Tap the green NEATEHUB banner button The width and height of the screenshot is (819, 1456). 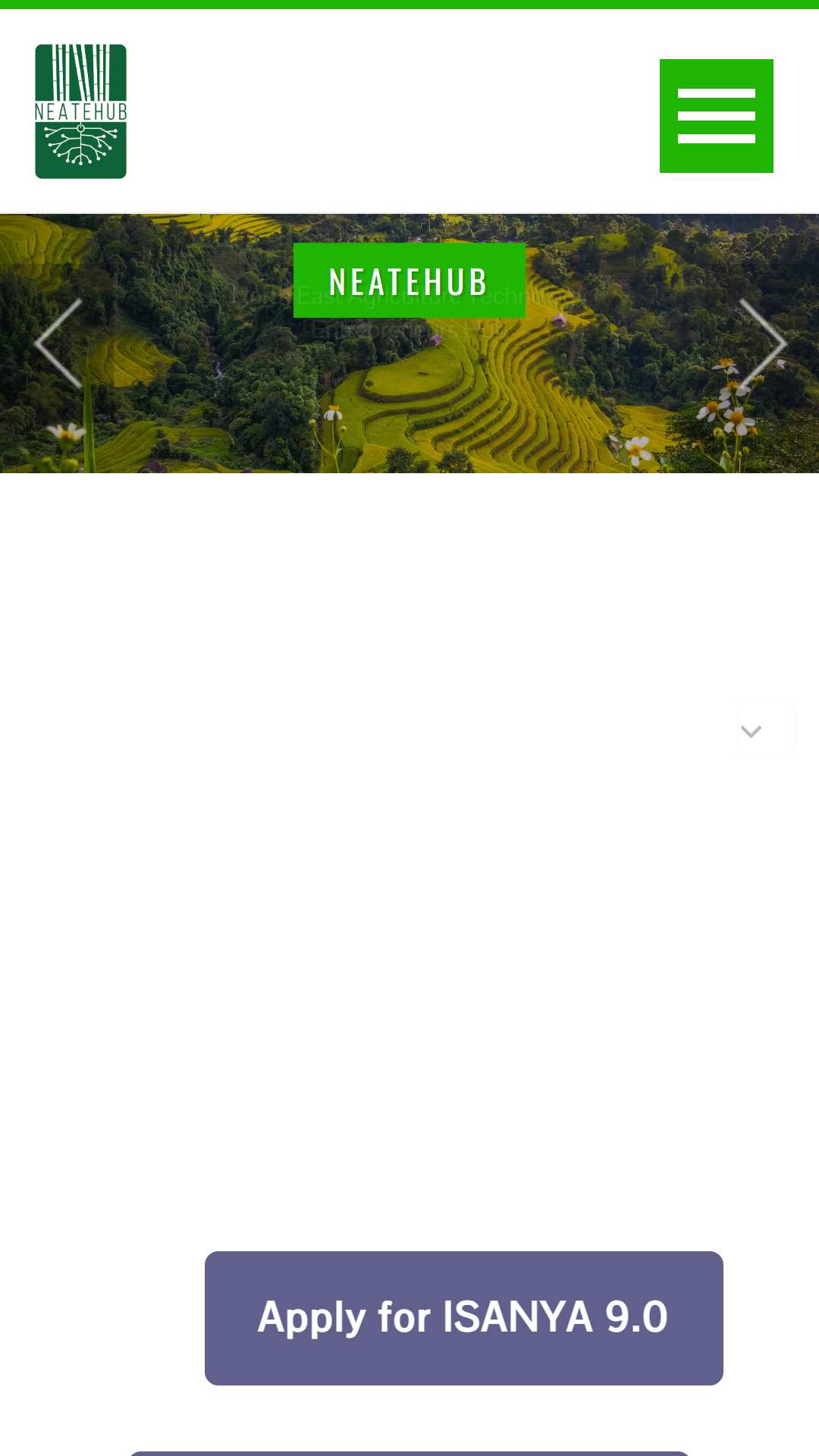409,281
